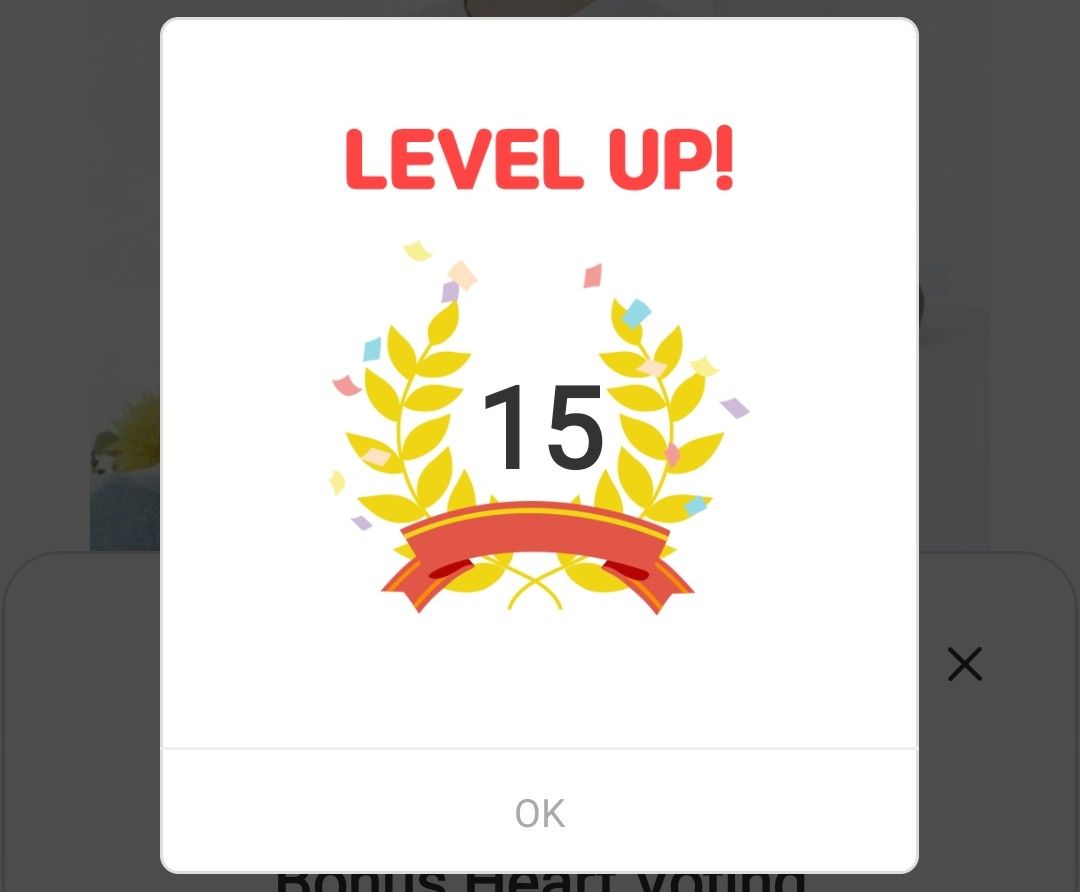
Task: Close the Bonus Heart Voting panel
Action: [x=964, y=664]
